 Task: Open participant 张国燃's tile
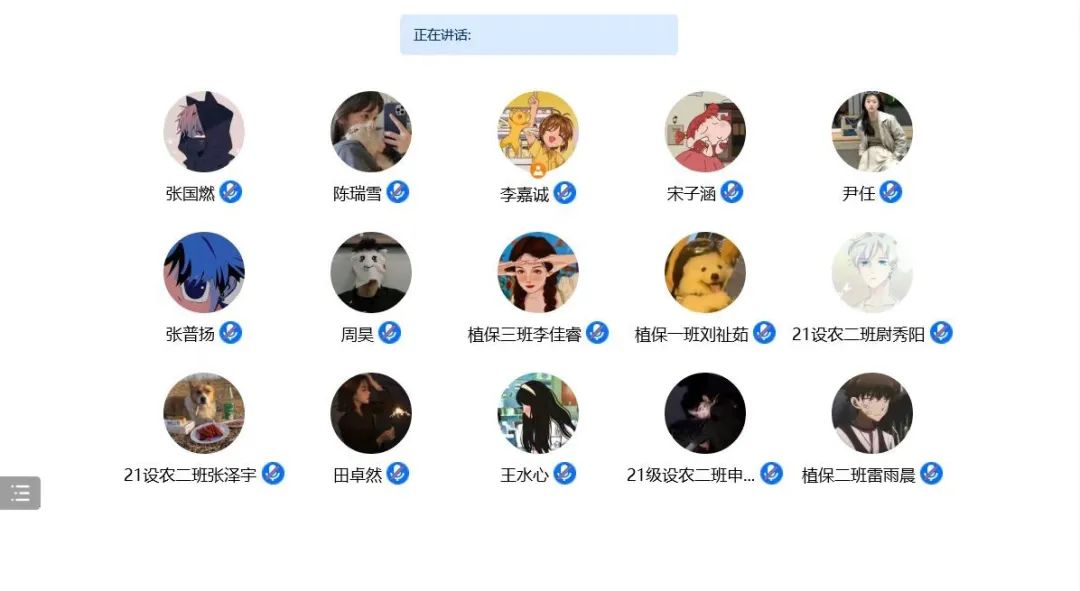point(204,132)
